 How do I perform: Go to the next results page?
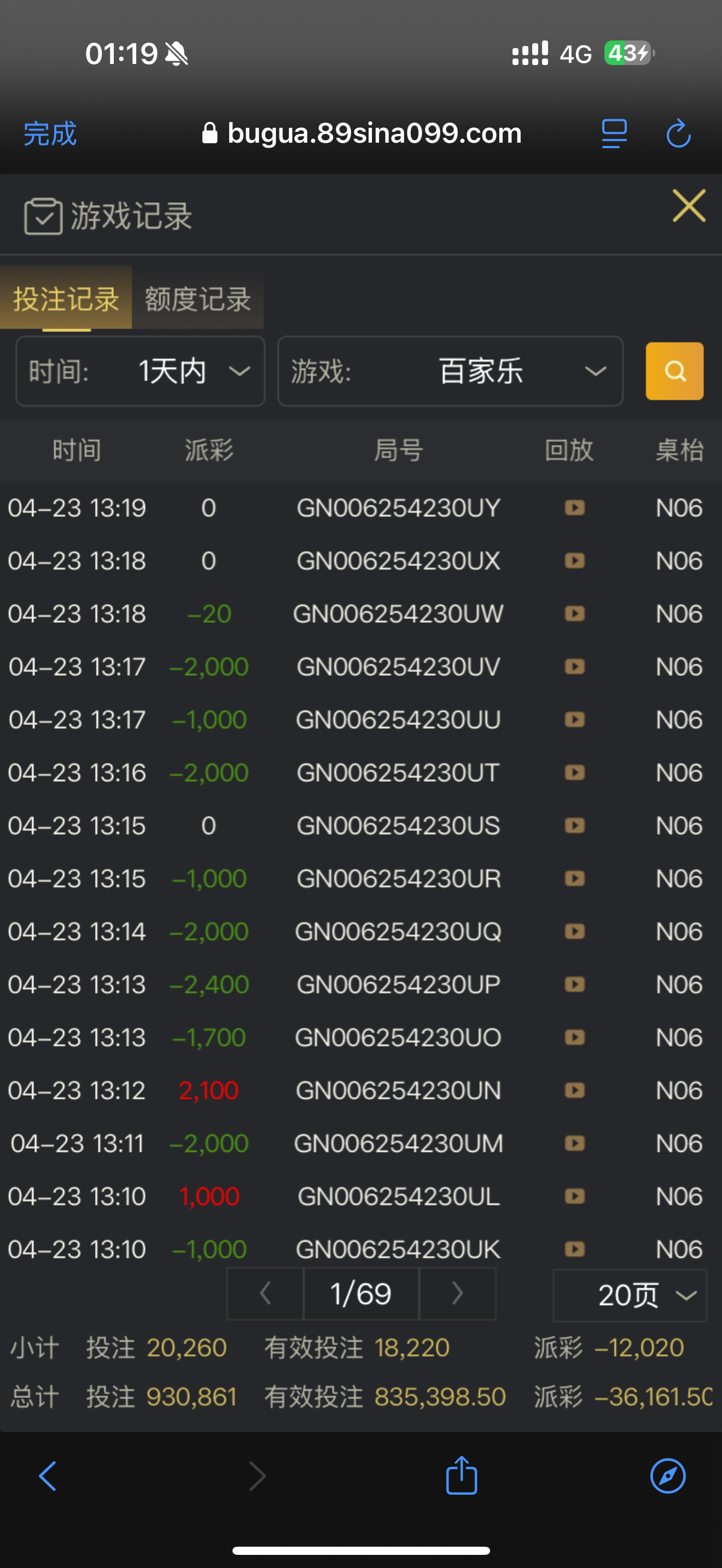coord(457,1293)
